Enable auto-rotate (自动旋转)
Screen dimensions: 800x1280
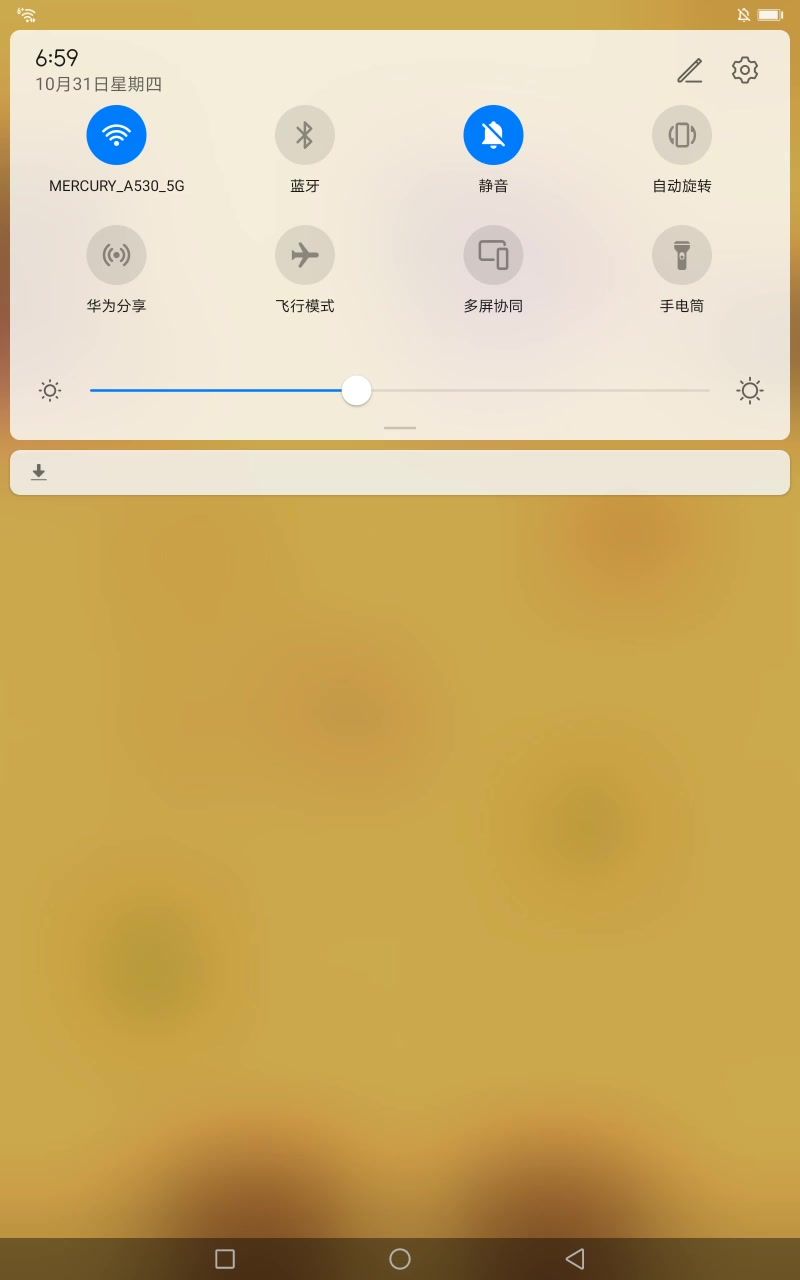(682, 135)
